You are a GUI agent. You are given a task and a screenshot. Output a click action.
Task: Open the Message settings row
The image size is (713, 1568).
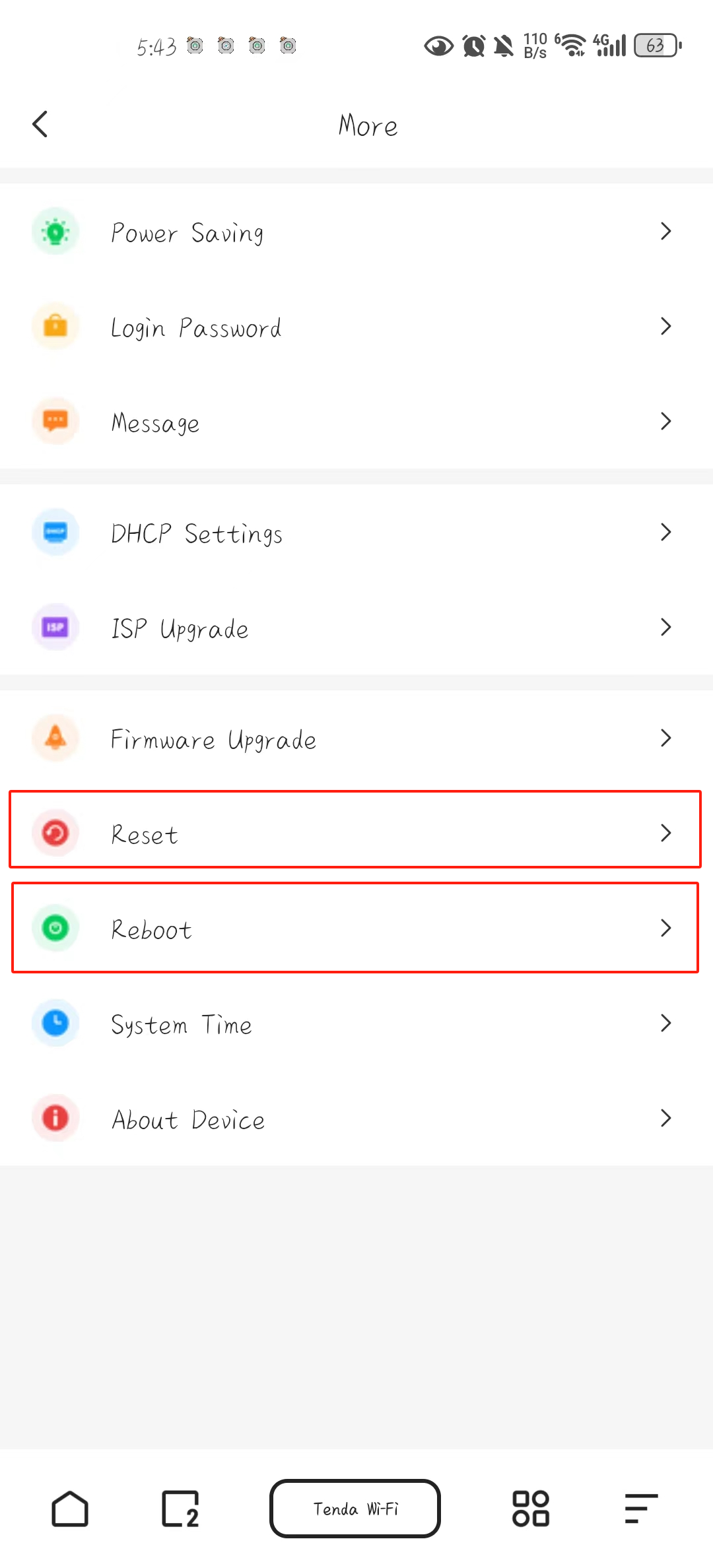356,422
